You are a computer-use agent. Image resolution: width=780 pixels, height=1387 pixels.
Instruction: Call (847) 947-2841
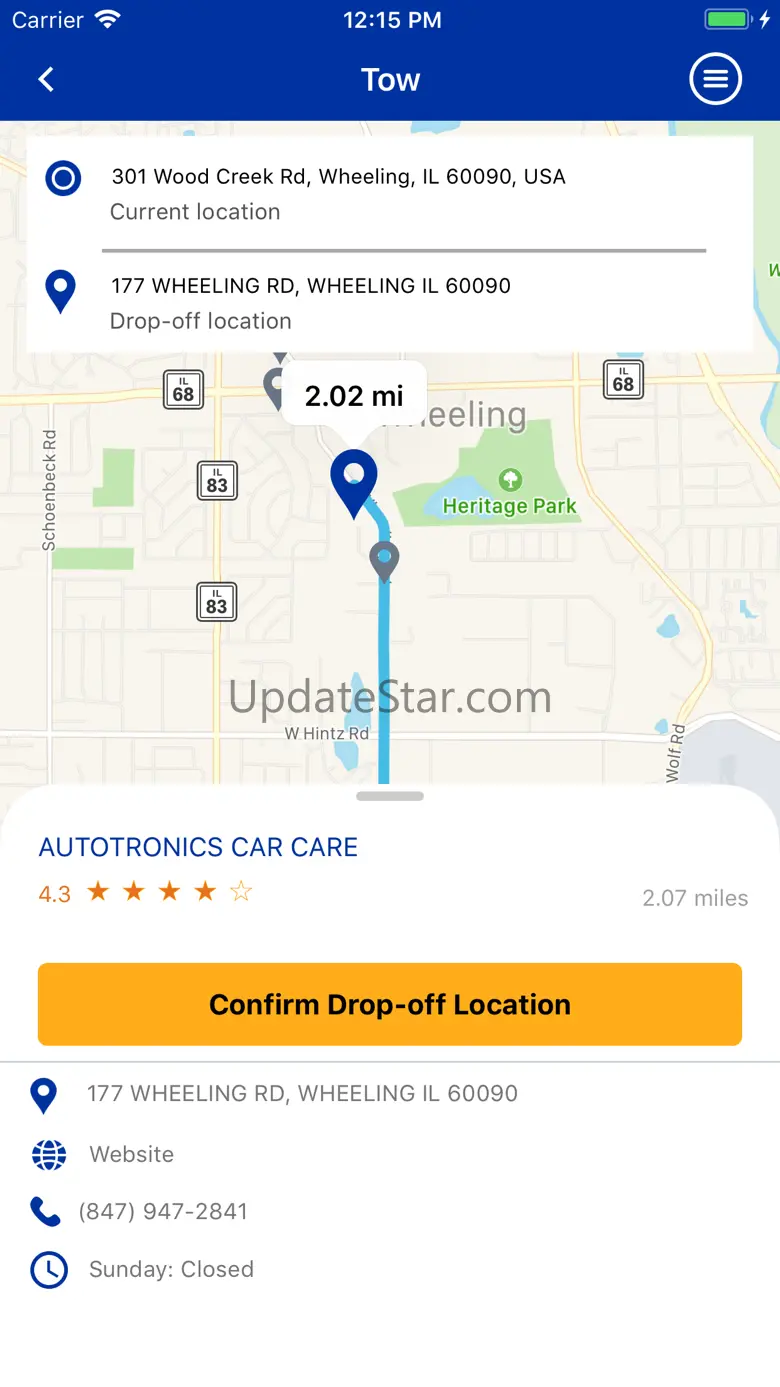[x=163, y=1211]
